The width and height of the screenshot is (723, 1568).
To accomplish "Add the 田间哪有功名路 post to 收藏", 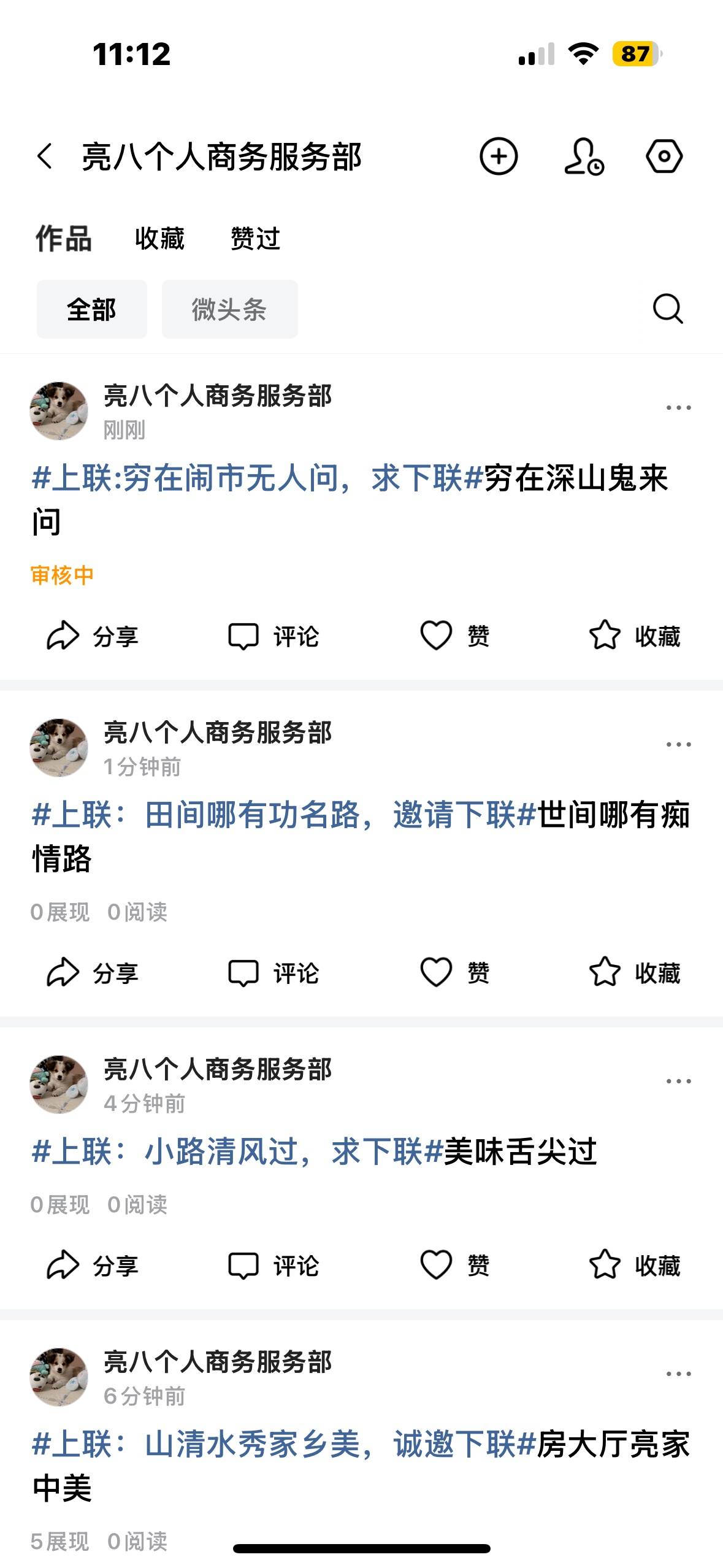I will [x=635, y=972].
